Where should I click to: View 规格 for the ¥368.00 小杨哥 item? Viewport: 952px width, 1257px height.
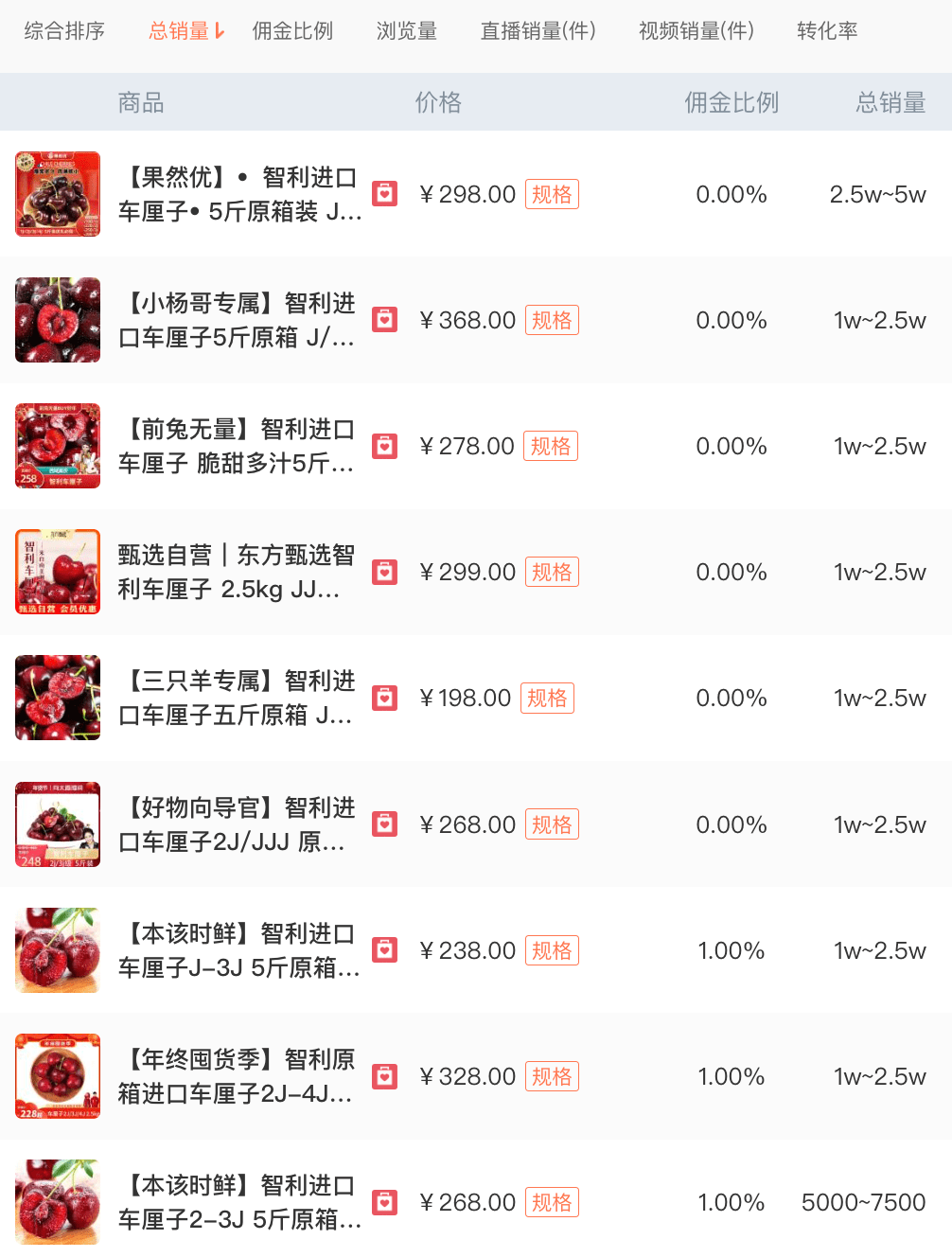click(552, 320)
